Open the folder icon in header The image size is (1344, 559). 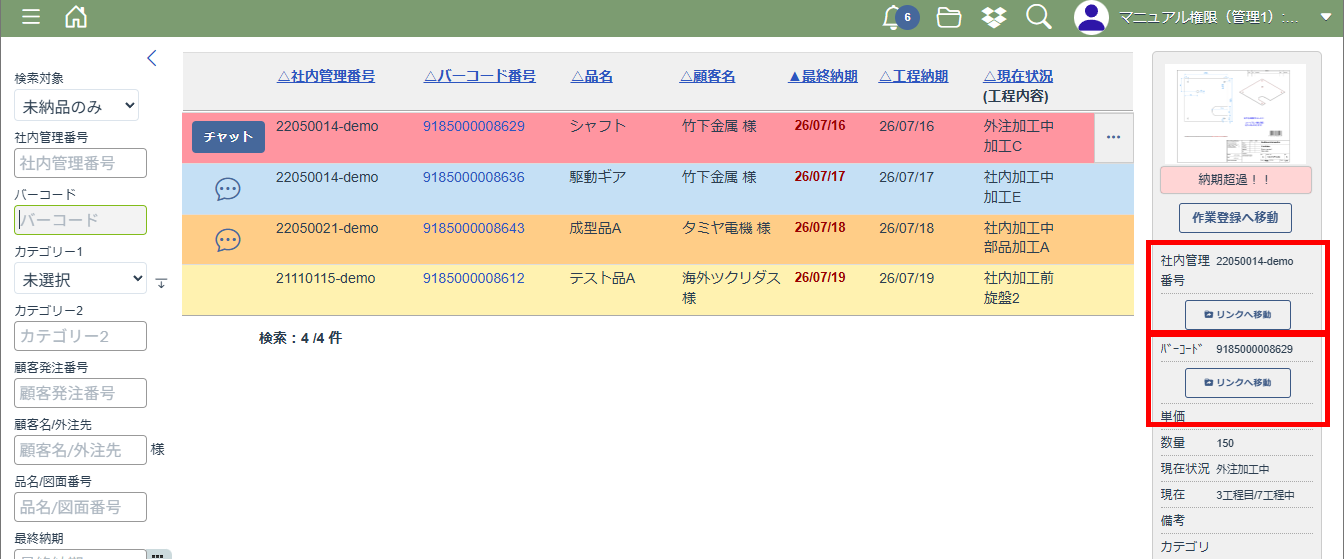click(949, 17)
